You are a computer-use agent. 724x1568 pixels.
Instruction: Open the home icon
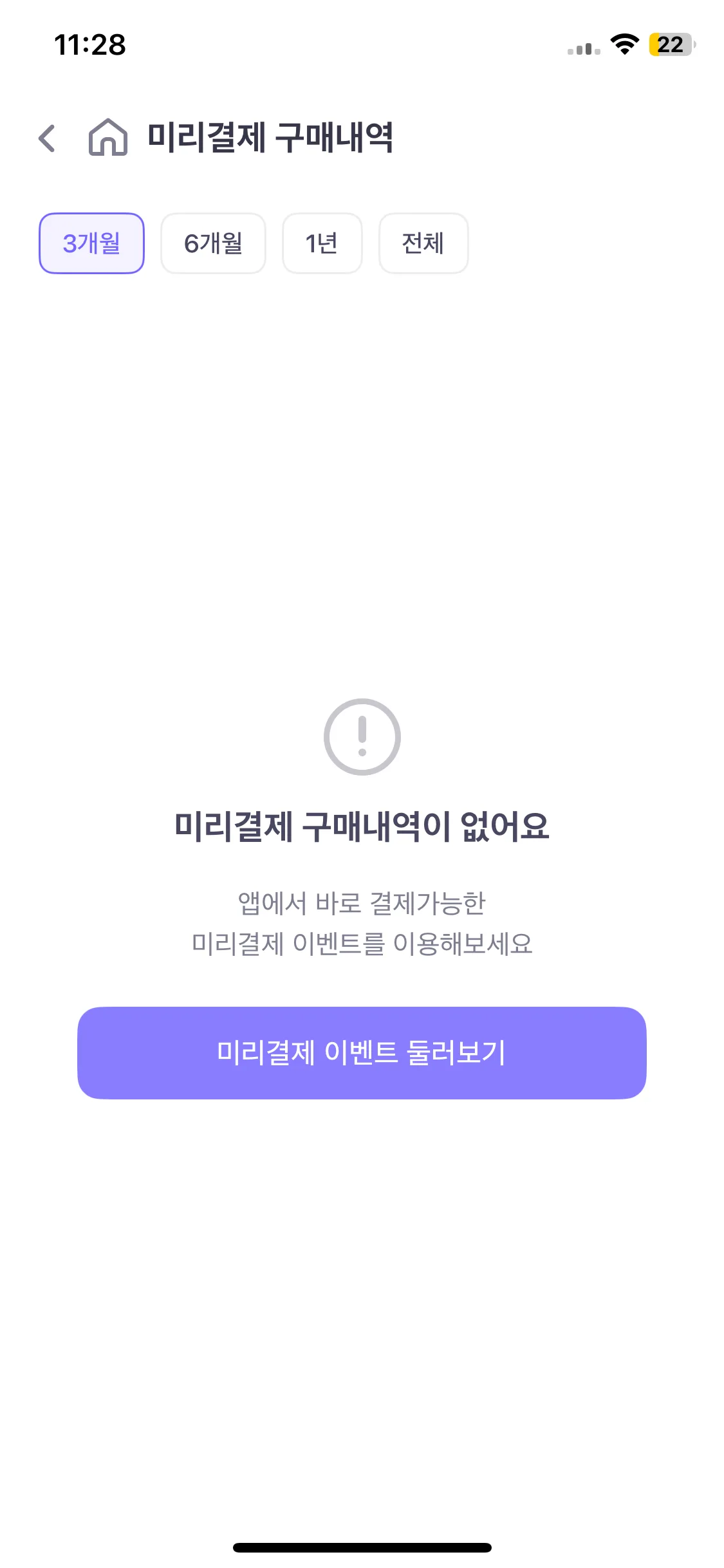(x=107, y=137)
